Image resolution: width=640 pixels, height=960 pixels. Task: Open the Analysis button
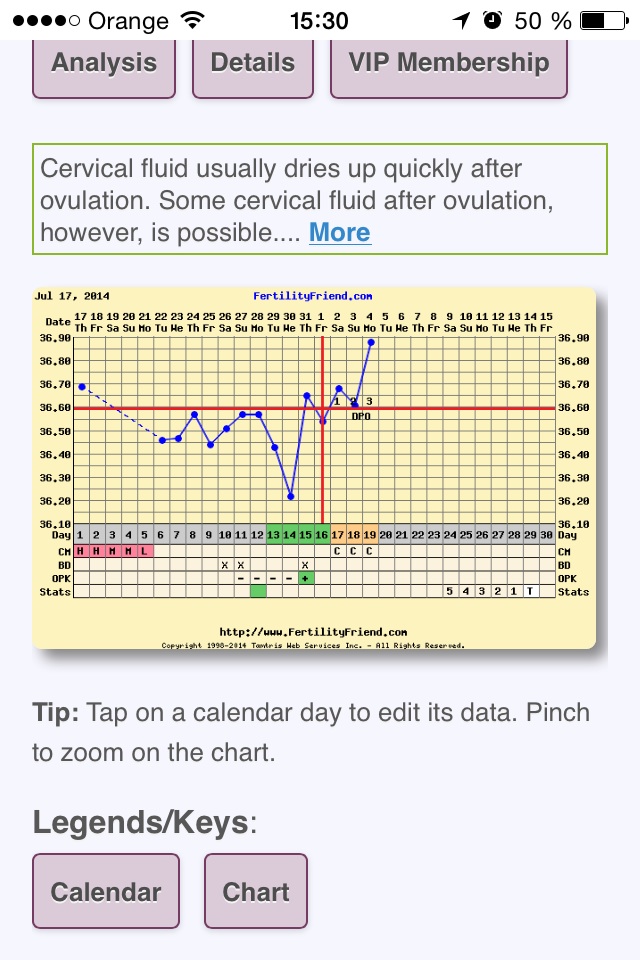click(104, 64)
